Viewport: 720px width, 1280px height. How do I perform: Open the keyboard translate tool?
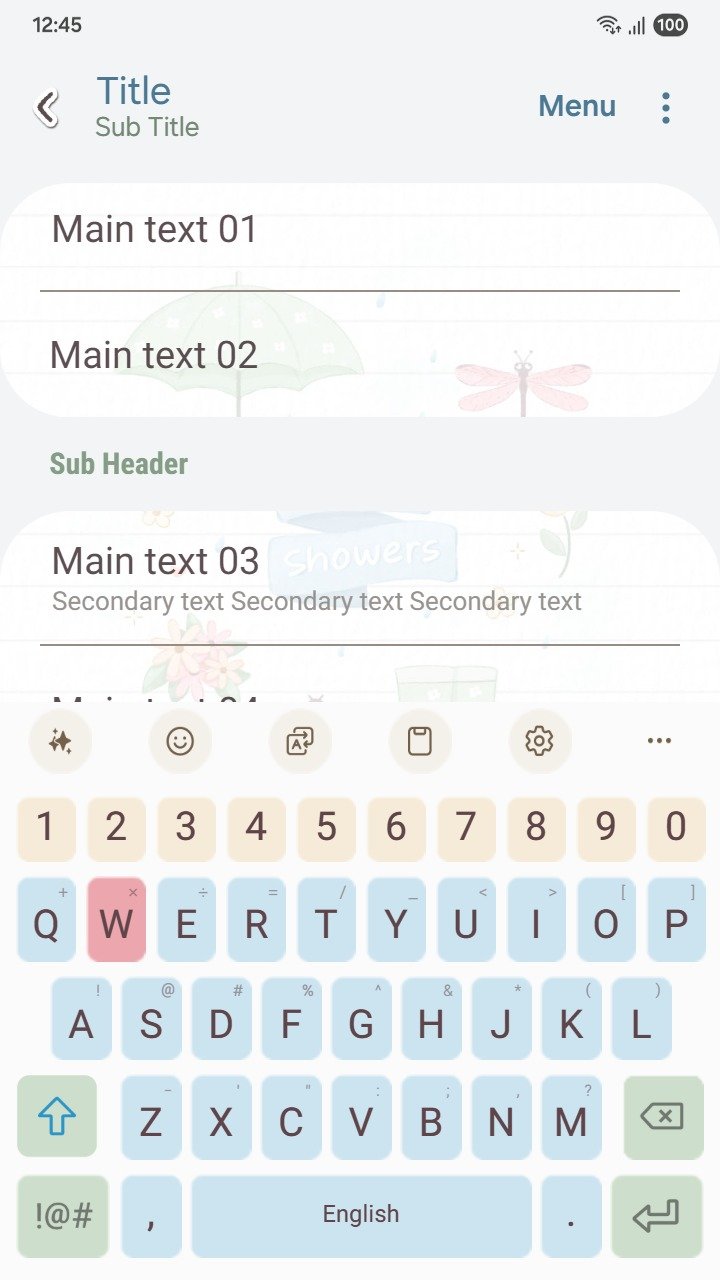click(x=300, y=741)
